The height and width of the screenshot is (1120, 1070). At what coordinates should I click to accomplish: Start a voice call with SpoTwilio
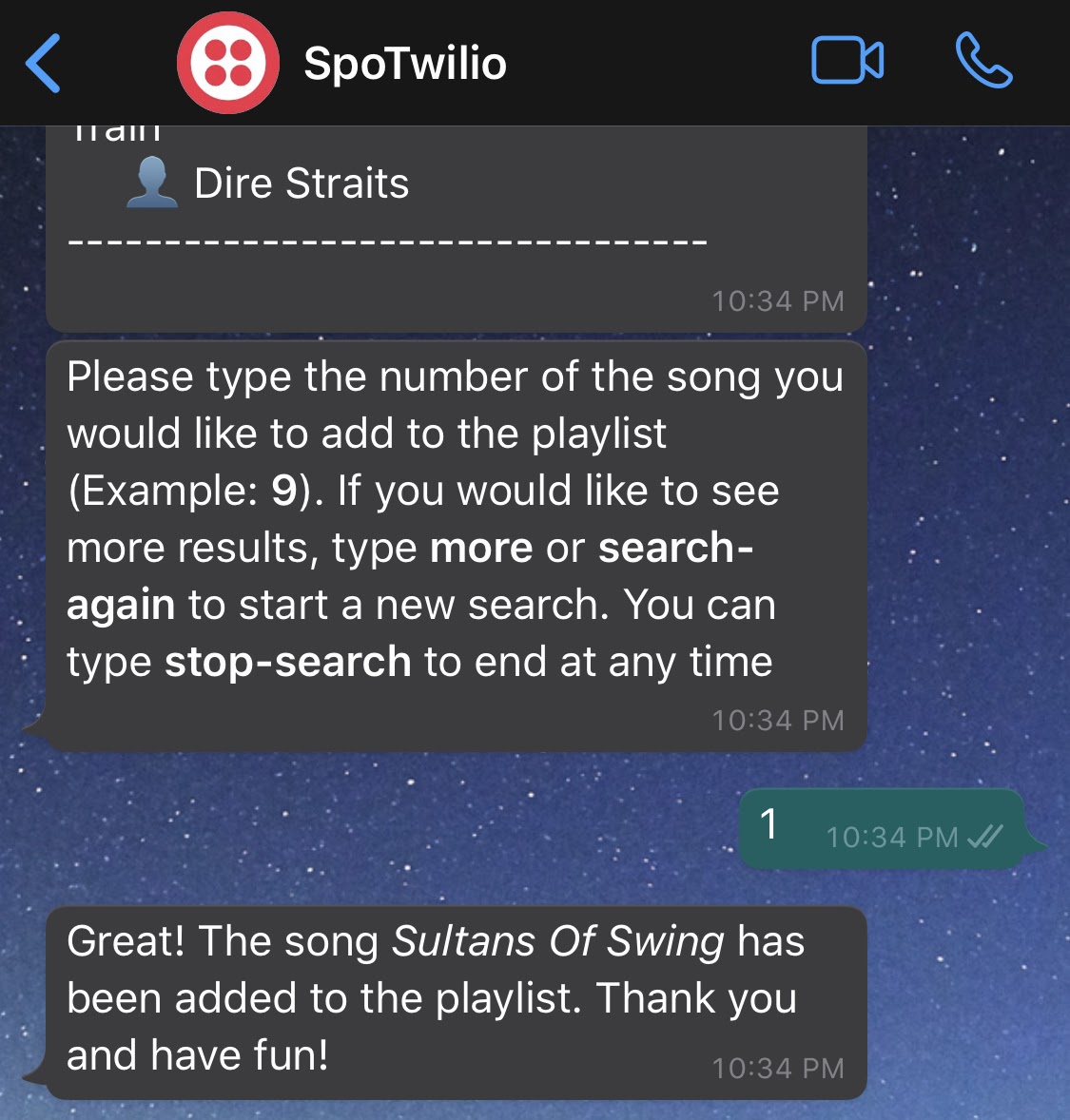pyautogui.click(x=982, y=61)
